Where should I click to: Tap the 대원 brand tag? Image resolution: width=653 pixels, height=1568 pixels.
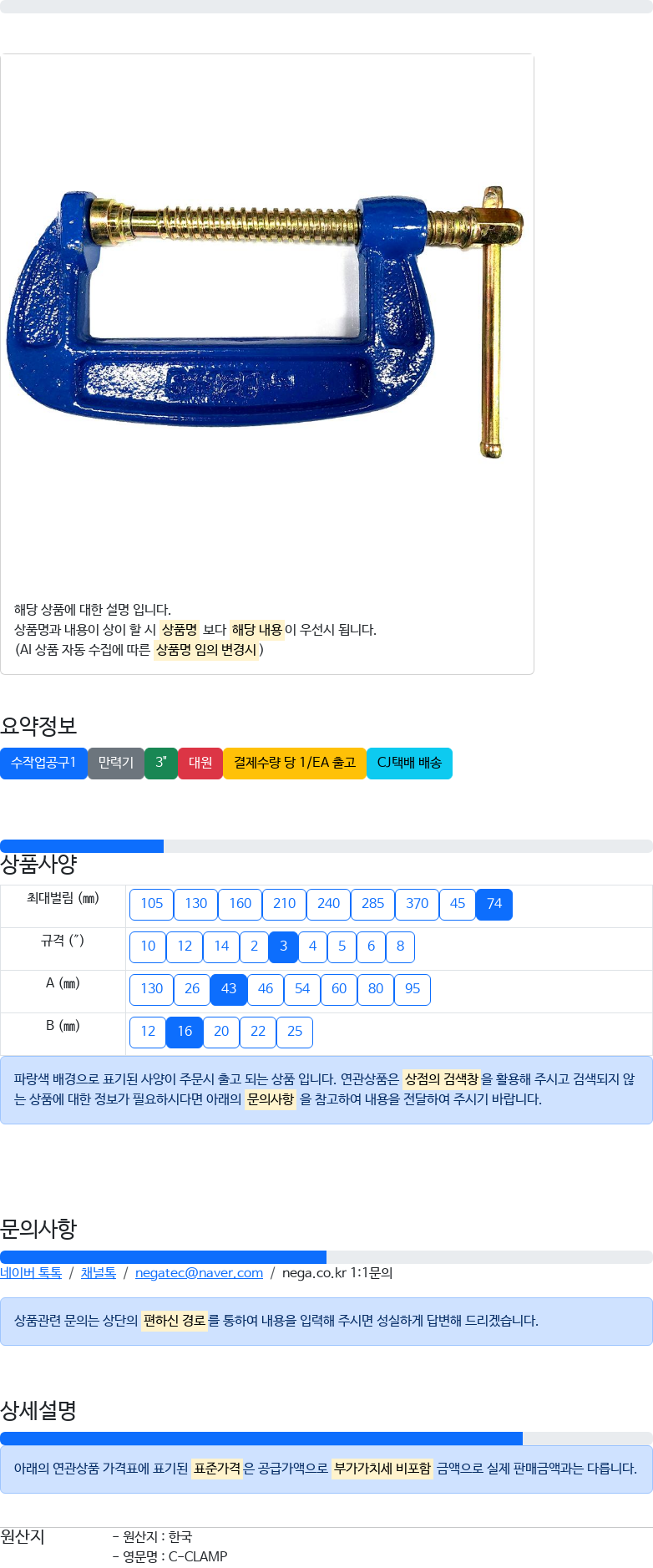pyautogui.click(x=200, y=762)
